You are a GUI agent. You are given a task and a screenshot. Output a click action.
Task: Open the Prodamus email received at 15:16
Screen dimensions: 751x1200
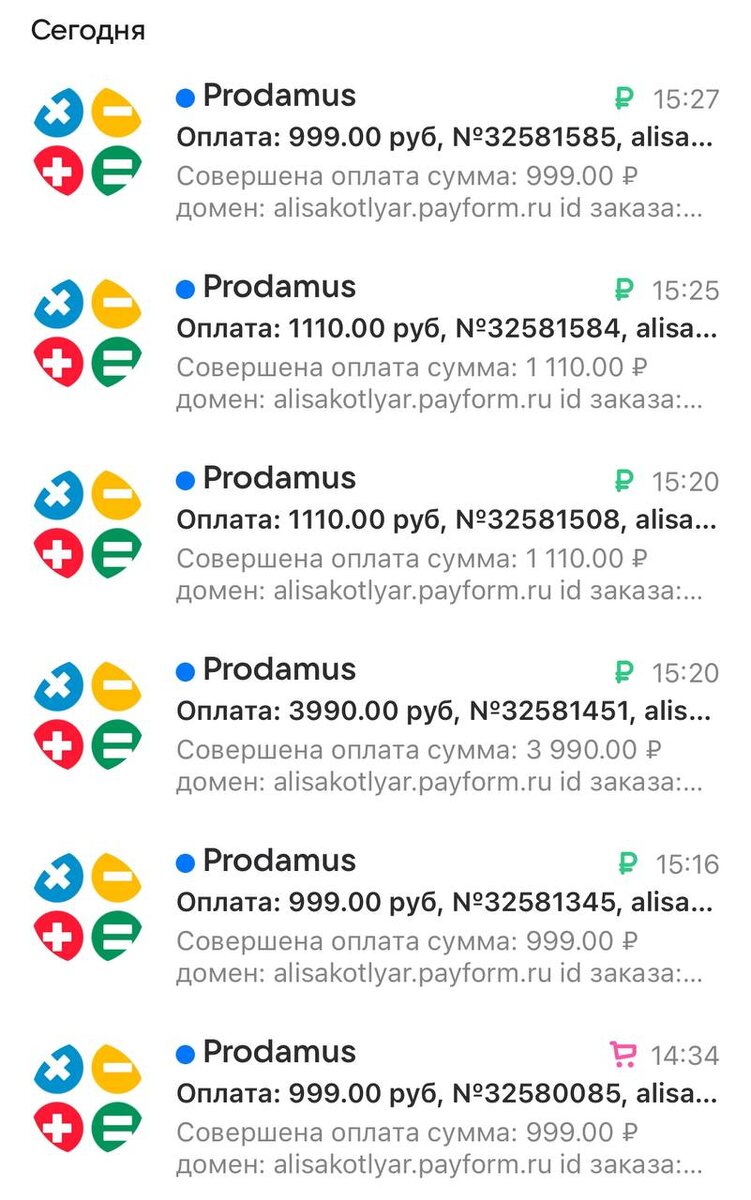tap(375, 917)
